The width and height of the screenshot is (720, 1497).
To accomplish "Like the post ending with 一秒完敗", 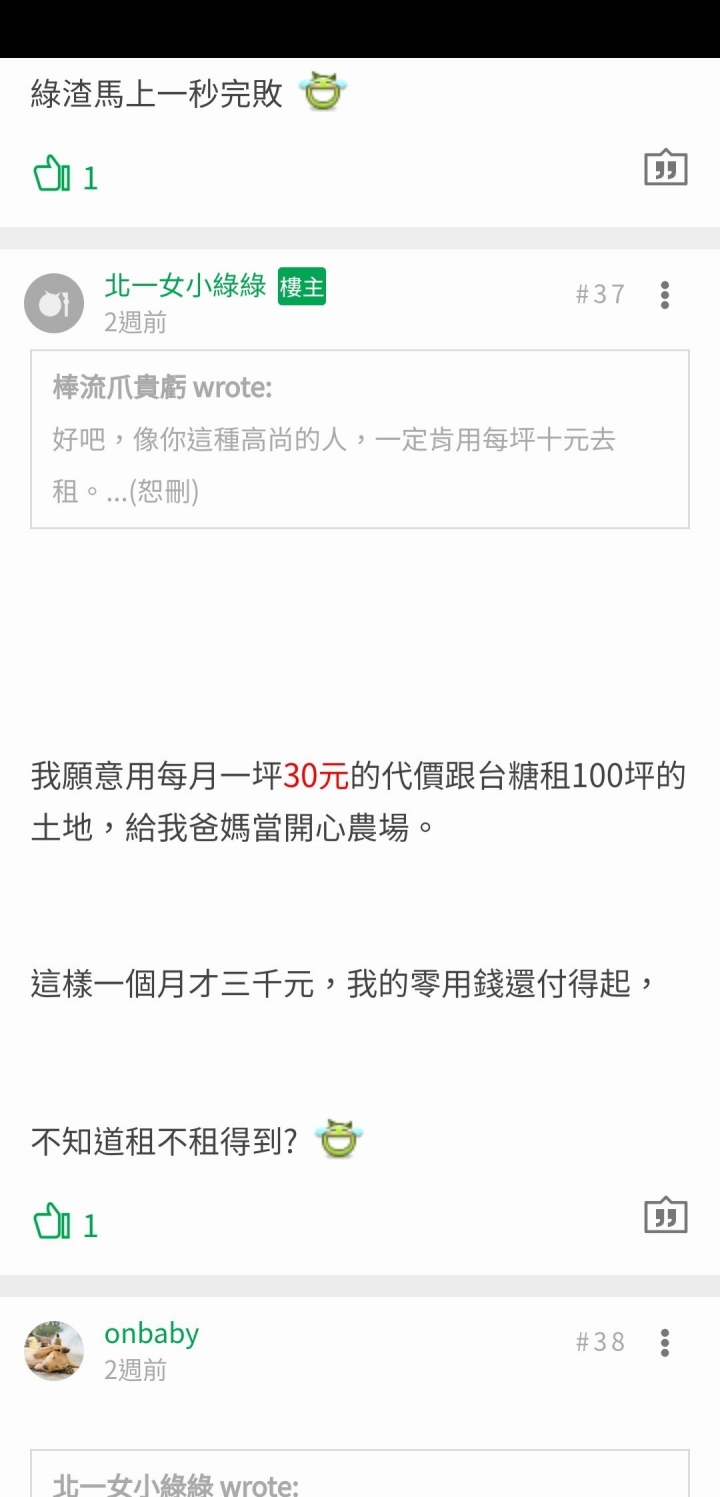I will [x=52, y=176].
